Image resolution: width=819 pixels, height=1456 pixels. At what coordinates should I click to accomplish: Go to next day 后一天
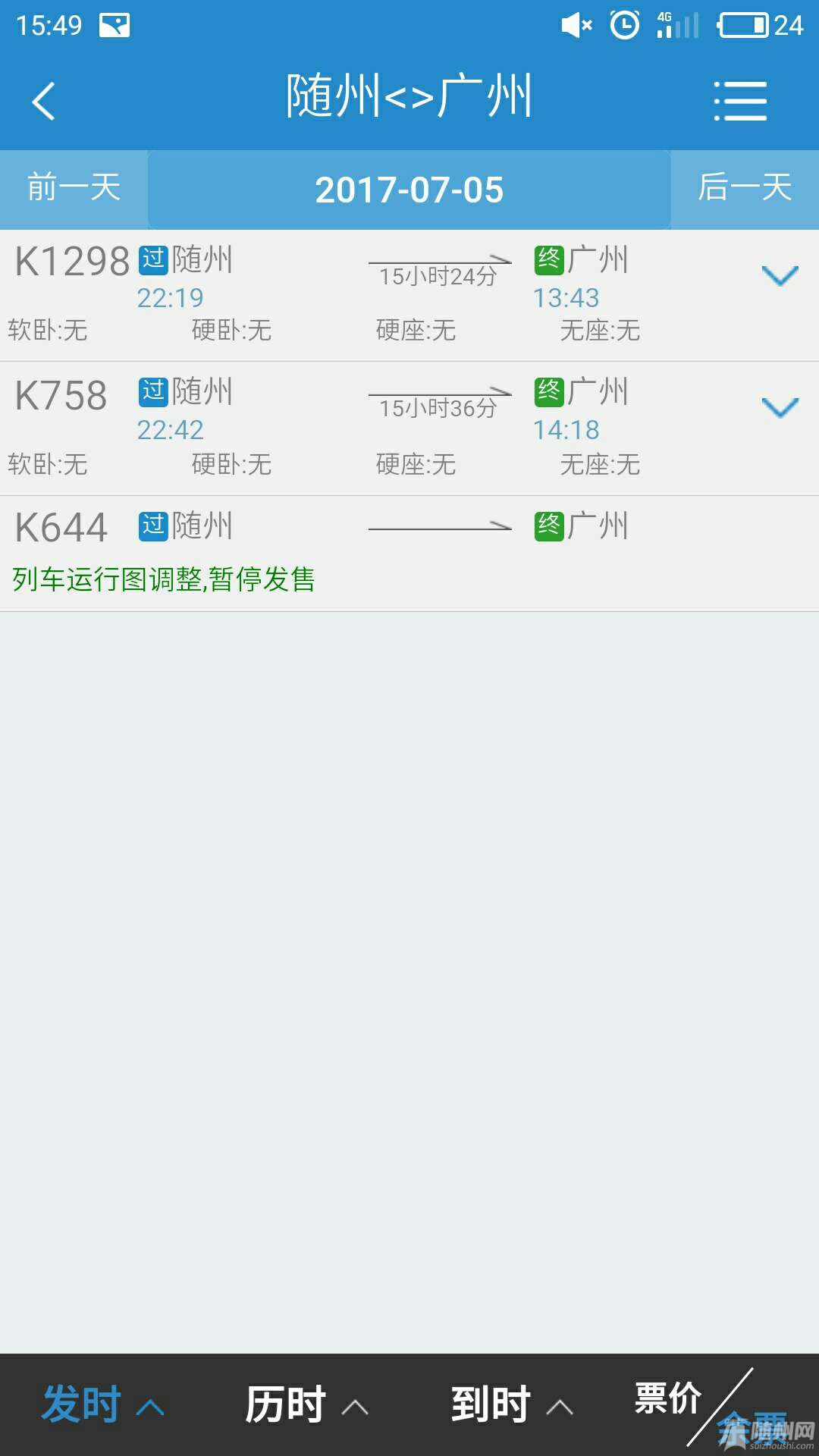point(745,188)
